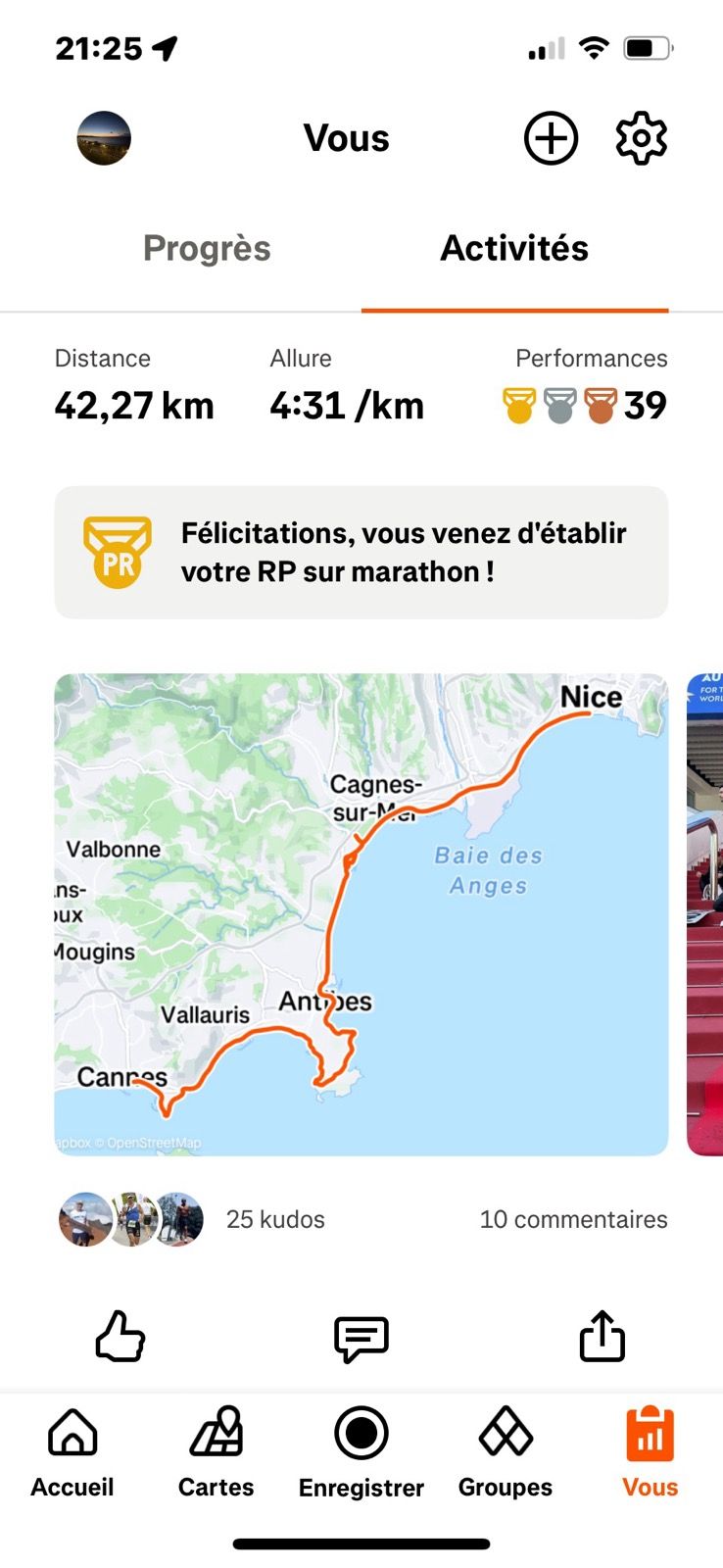Open the Accueil home icon
This screenshot has height=1568, width=723.
(x=72, y=1434)
